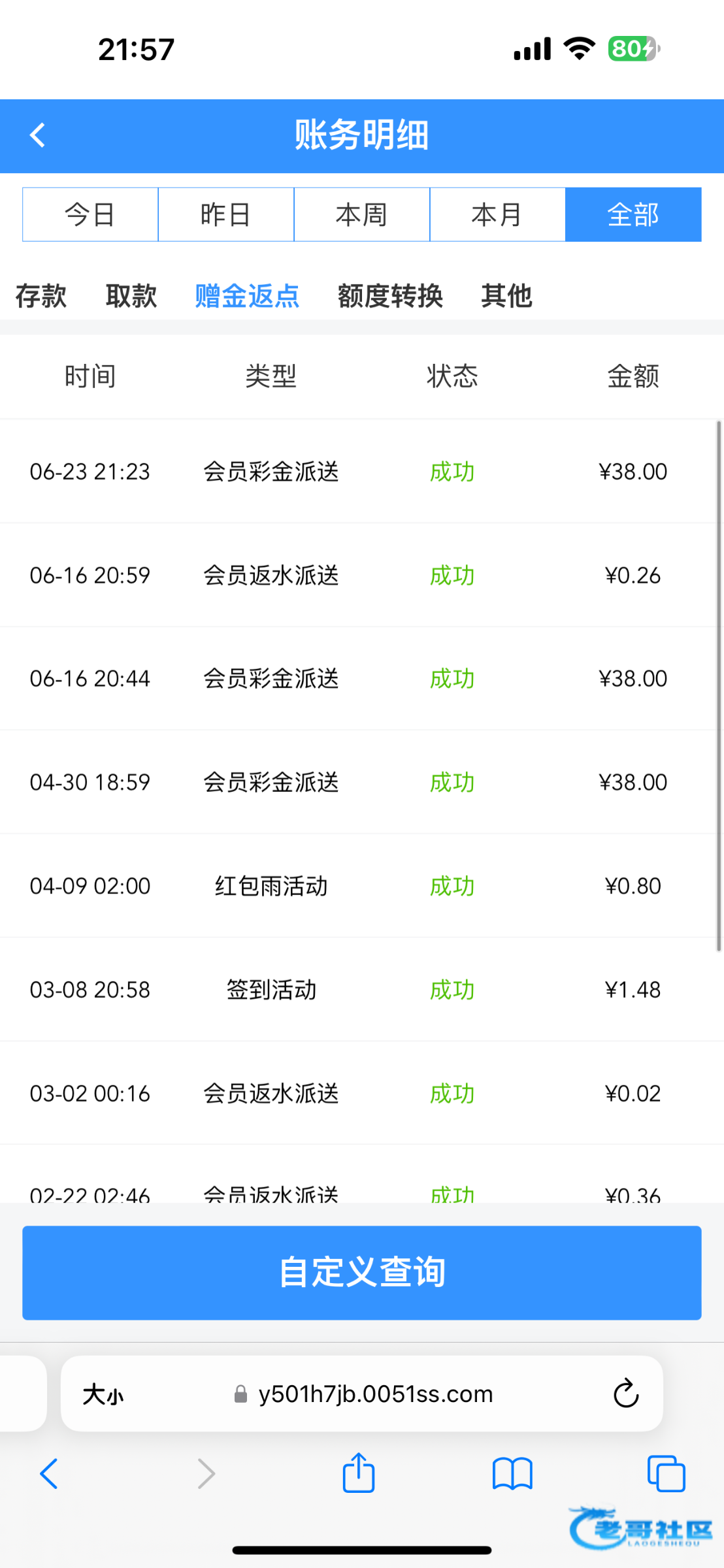This screenshot has height=1568, width=724.
Task: Switch to the 其他 tab
Action: 506,296
